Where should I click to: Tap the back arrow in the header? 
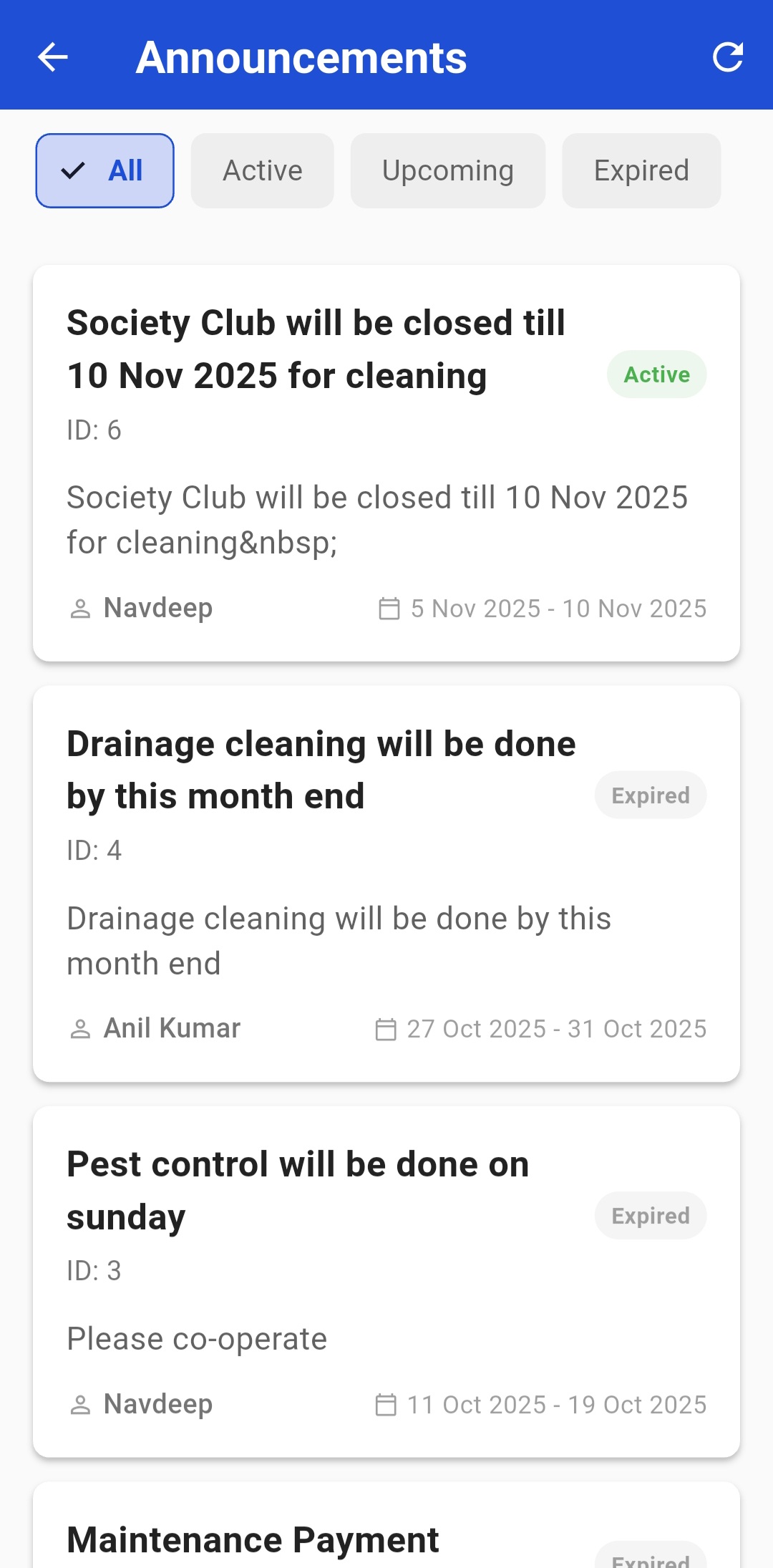[x=52, y=57]
